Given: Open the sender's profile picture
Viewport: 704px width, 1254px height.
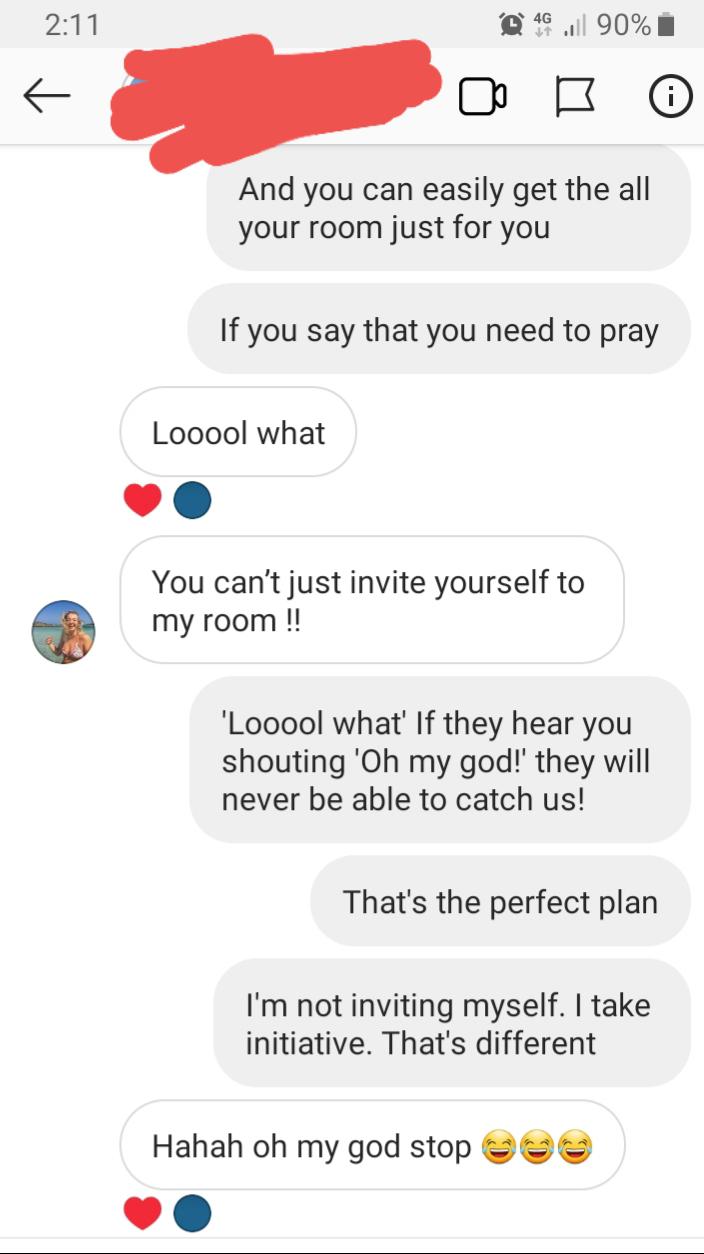Looking at the screenshot, I should point(63,632).
